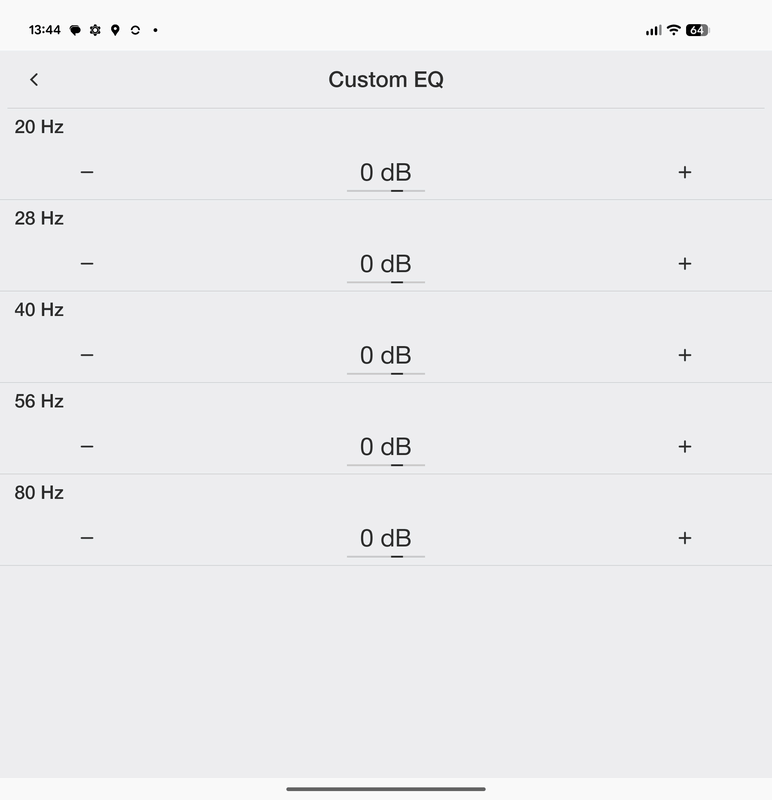Boost gain on the 56 Hz band

[685, 447]
